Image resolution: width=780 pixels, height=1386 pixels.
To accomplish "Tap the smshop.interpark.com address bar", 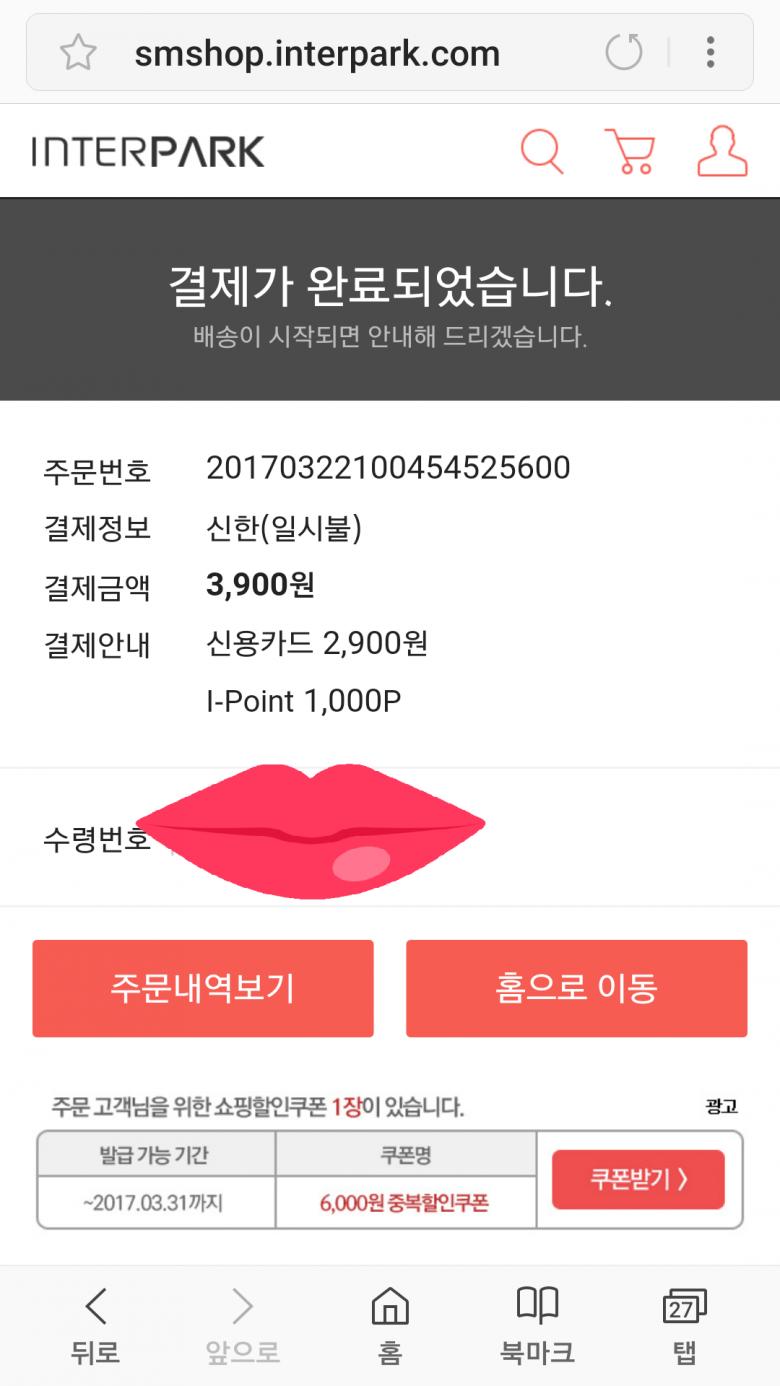I will [318, 53].
